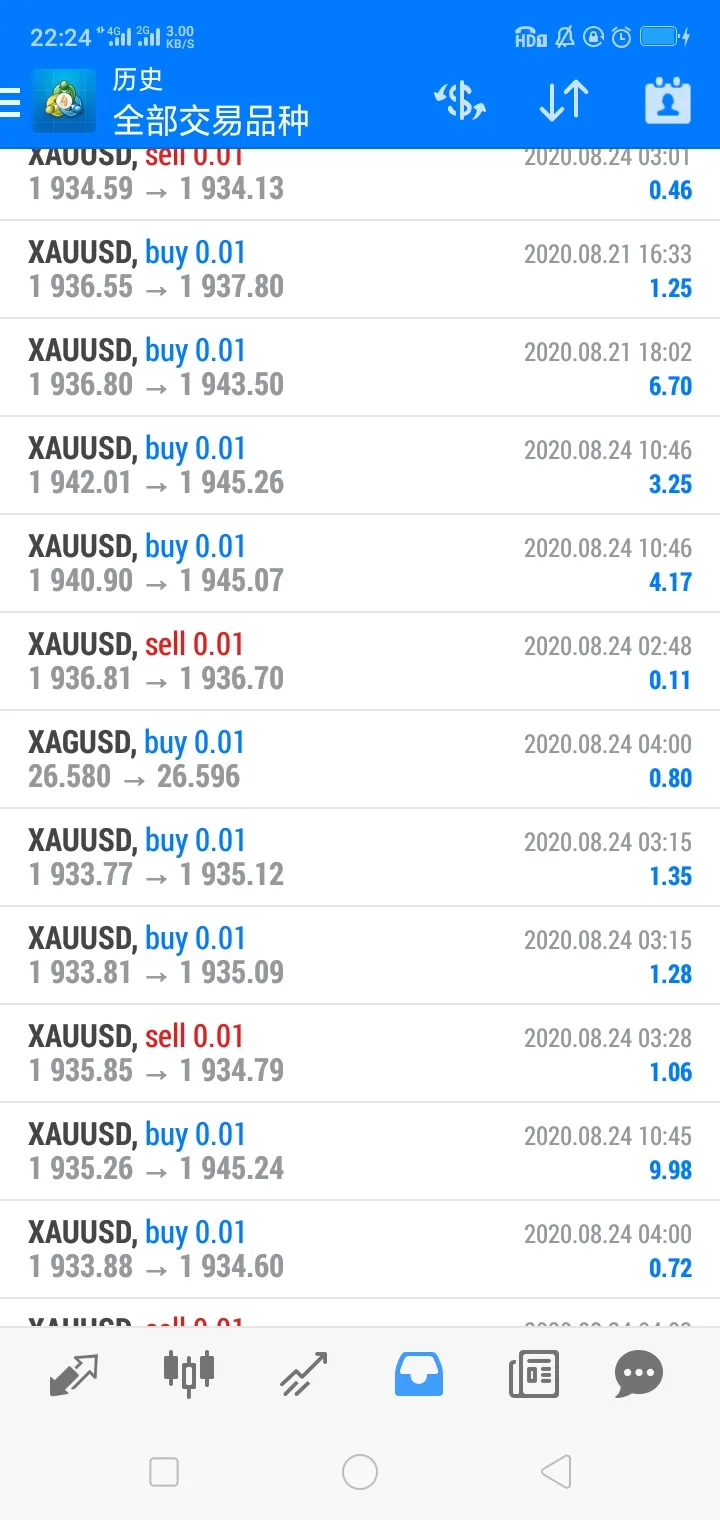The width and height of the screenshot is (720, 1520).
Task: Select the History inbox tab
Action: [419, 1374]
